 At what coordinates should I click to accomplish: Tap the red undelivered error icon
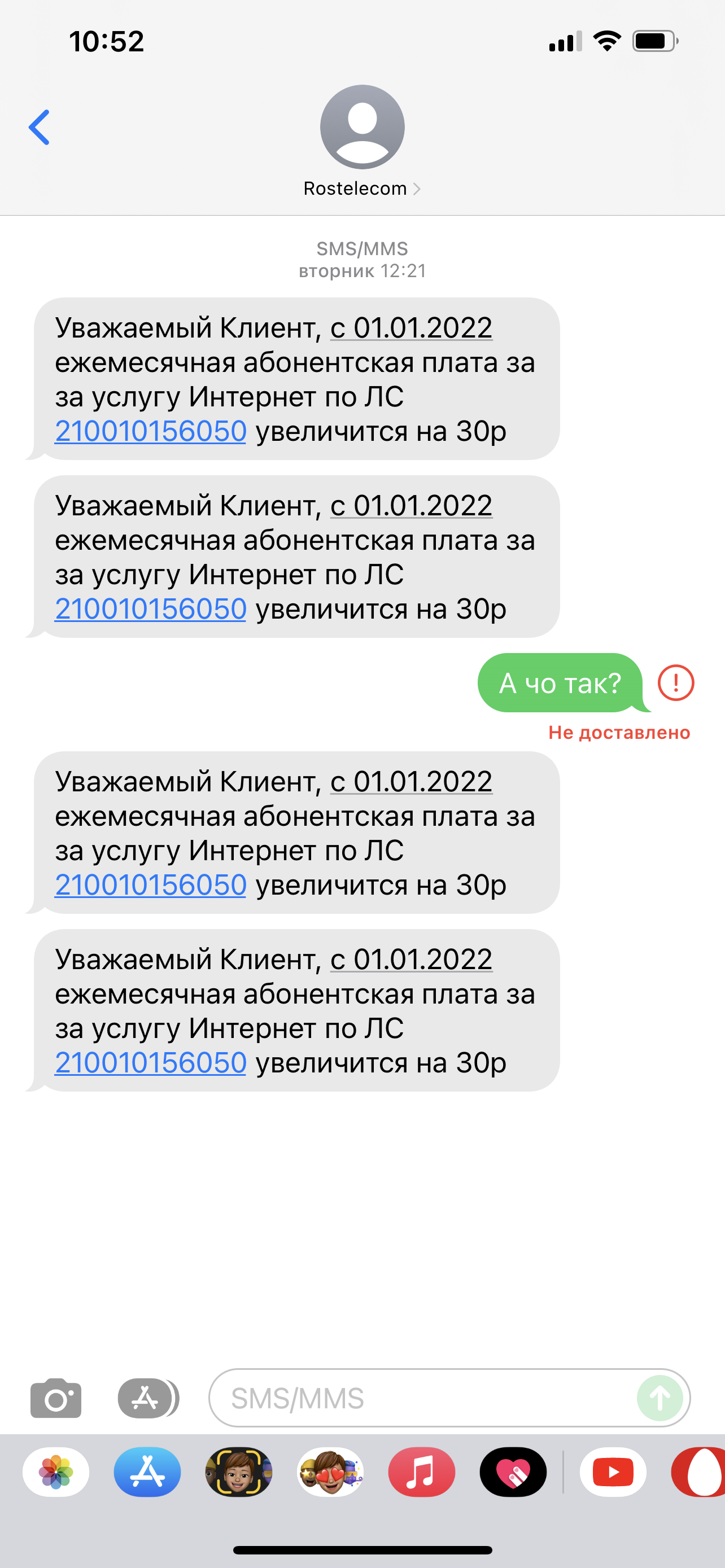(676, 683)
